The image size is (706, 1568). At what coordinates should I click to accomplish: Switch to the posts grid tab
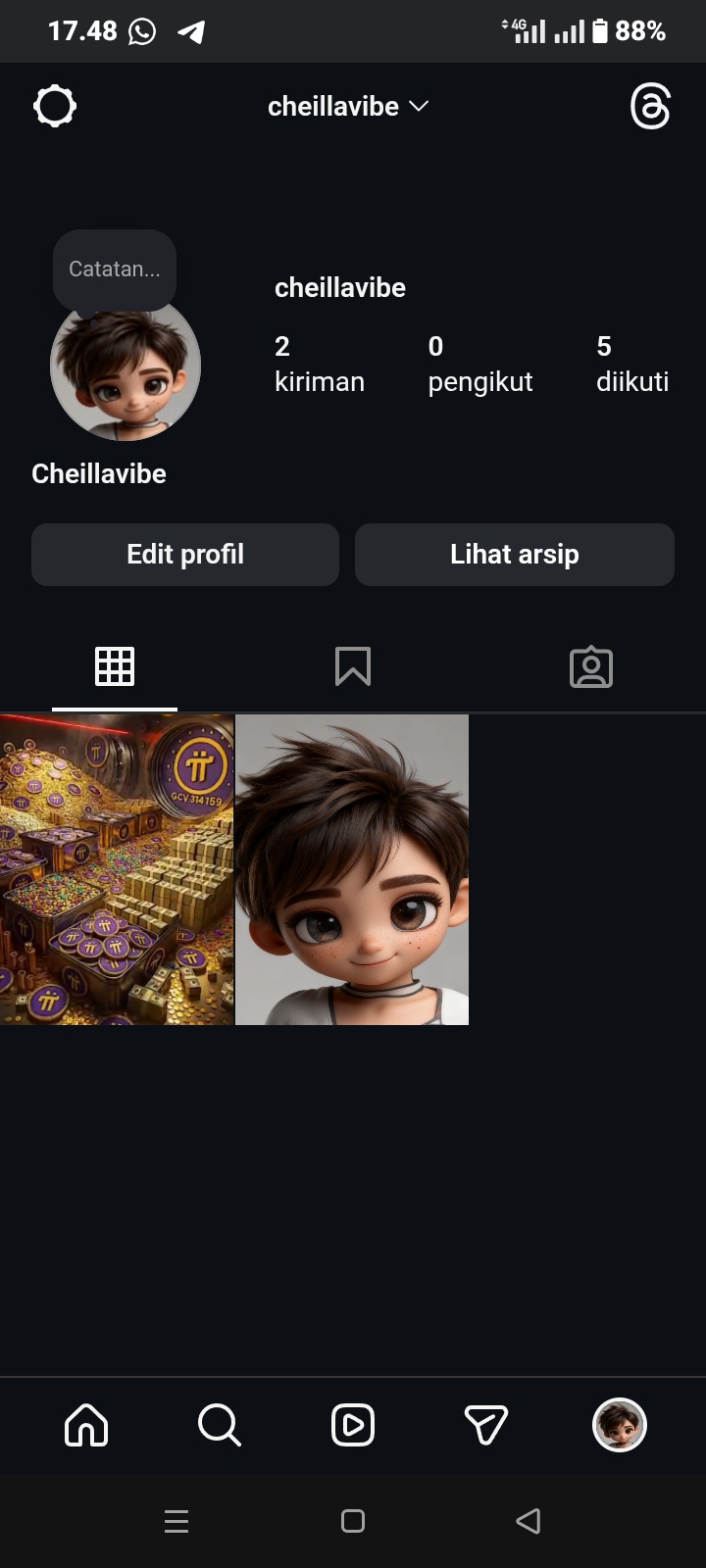tap(115, 667)
